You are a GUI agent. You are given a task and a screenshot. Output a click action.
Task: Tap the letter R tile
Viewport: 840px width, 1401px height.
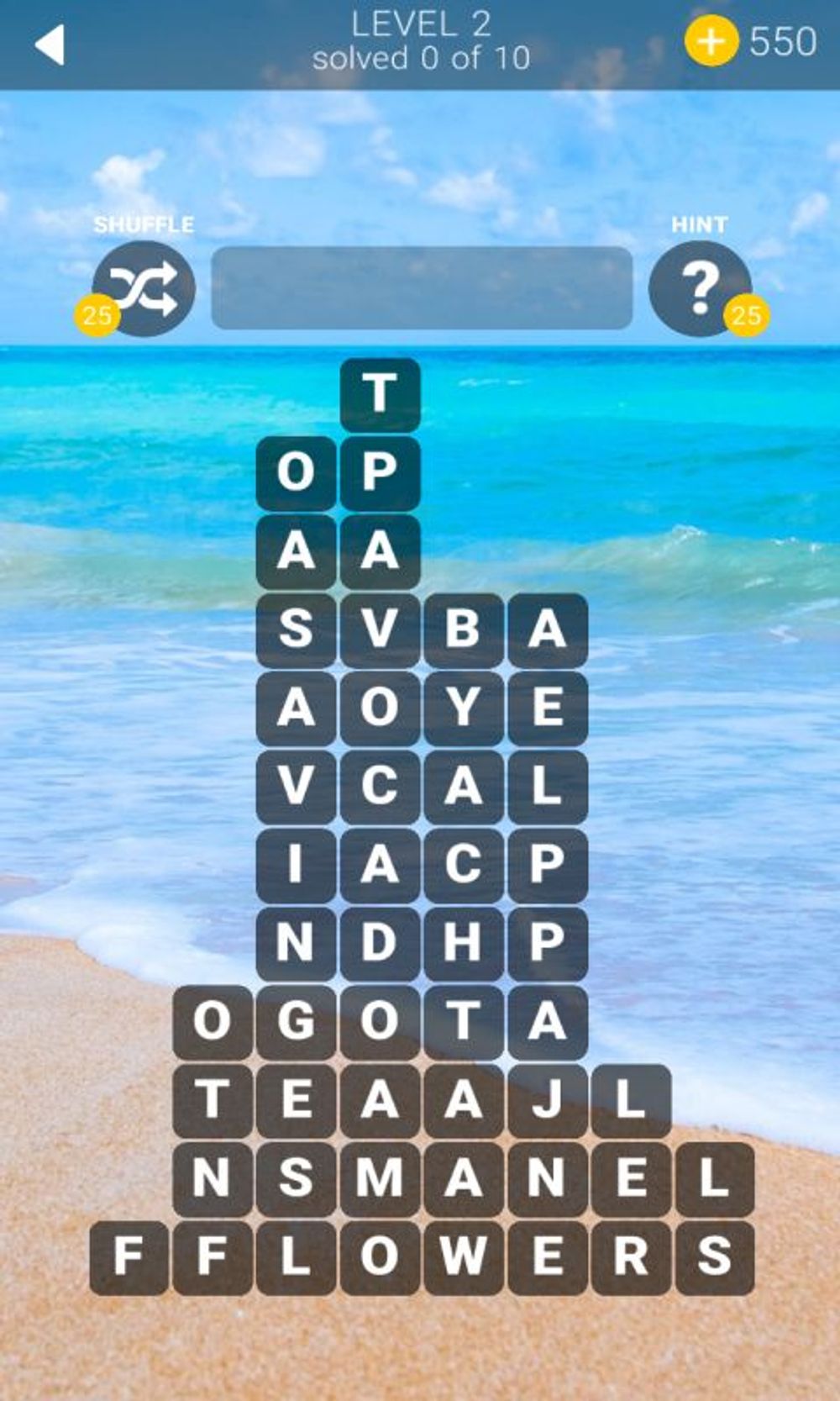631,1256
